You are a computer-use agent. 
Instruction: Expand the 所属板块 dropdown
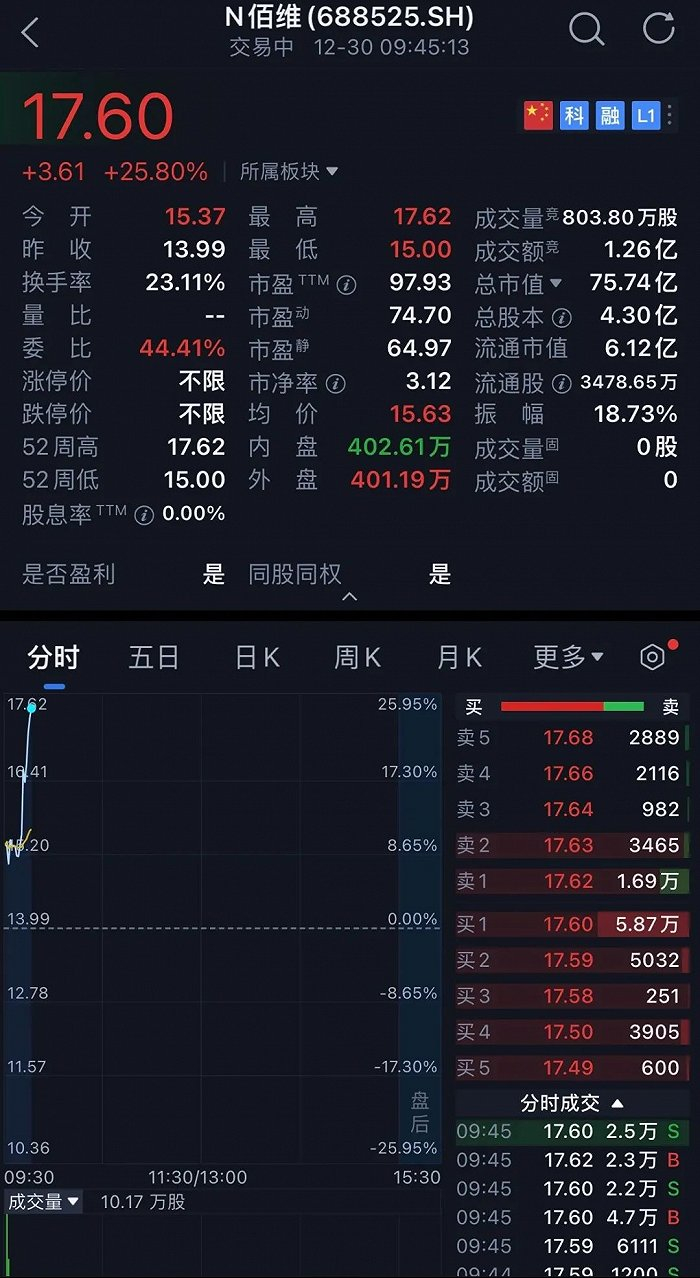(x=289, y=172)
